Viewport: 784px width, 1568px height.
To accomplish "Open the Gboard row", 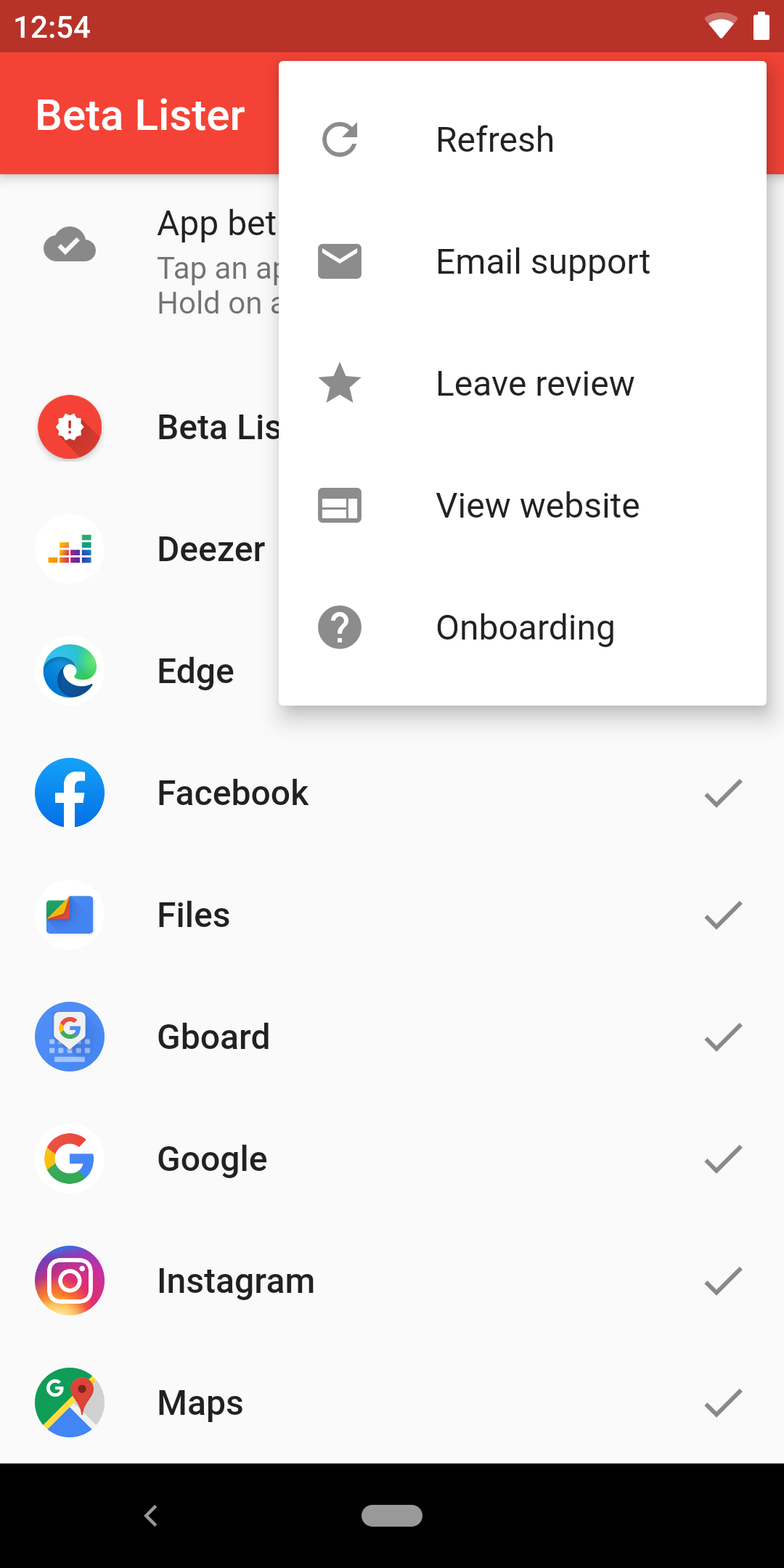I will 392,1037.
